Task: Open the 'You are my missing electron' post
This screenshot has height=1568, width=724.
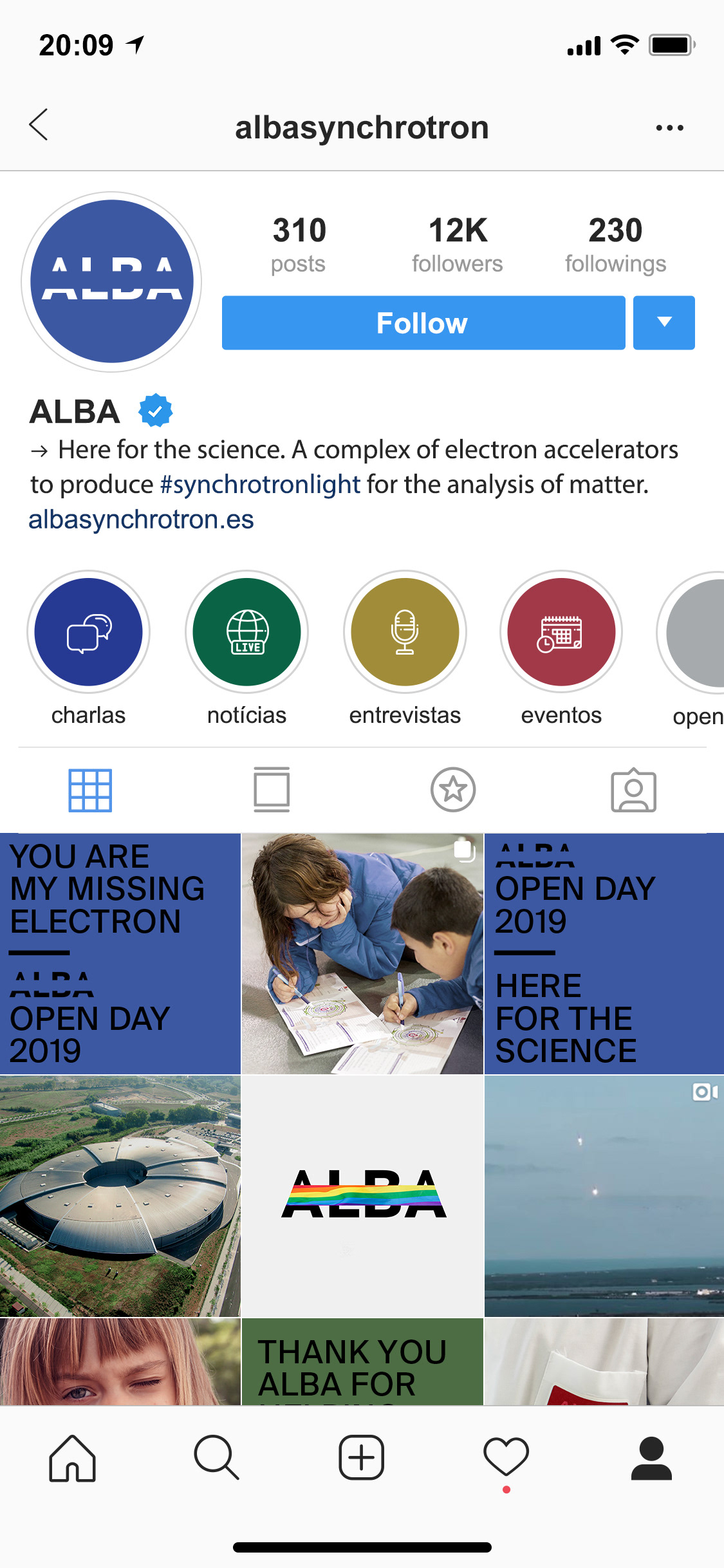Action: pos(120,953)
